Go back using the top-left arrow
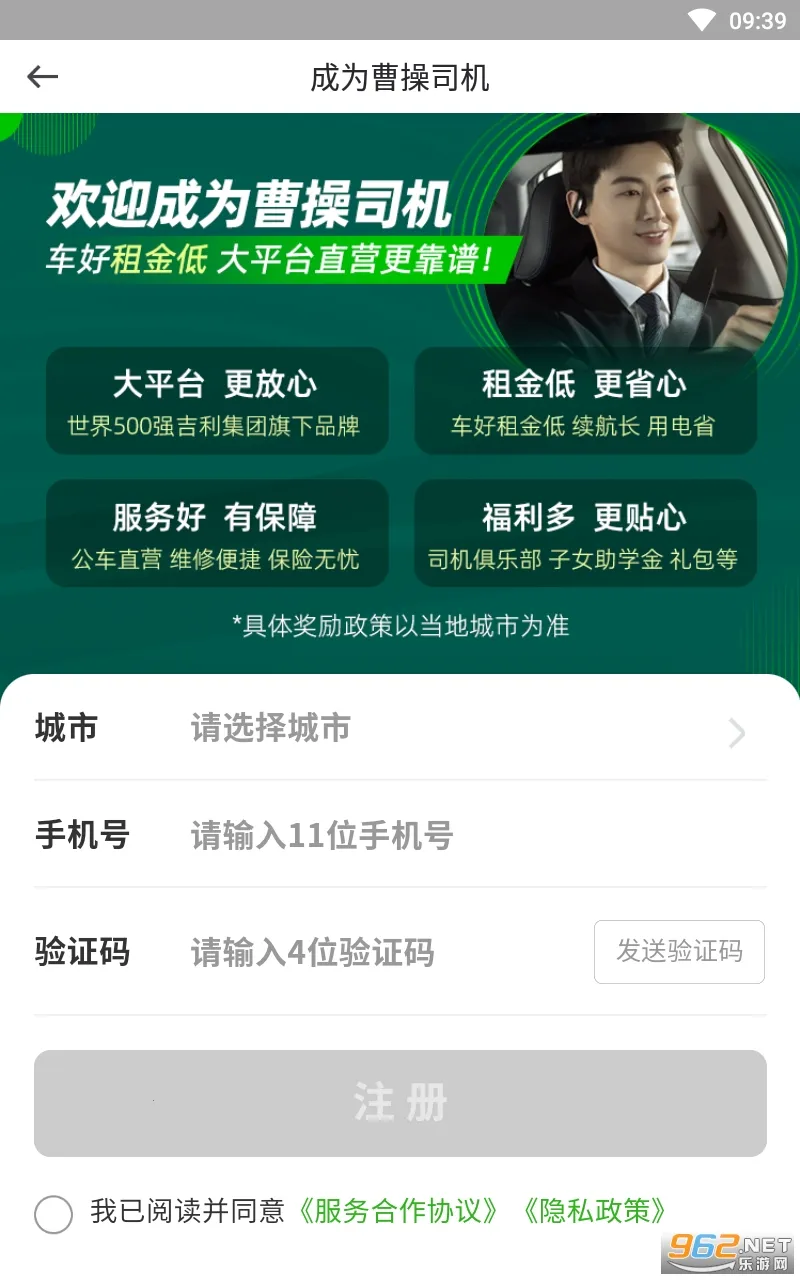This screenshot has width=800, height=1280. (x=43, y=77)
